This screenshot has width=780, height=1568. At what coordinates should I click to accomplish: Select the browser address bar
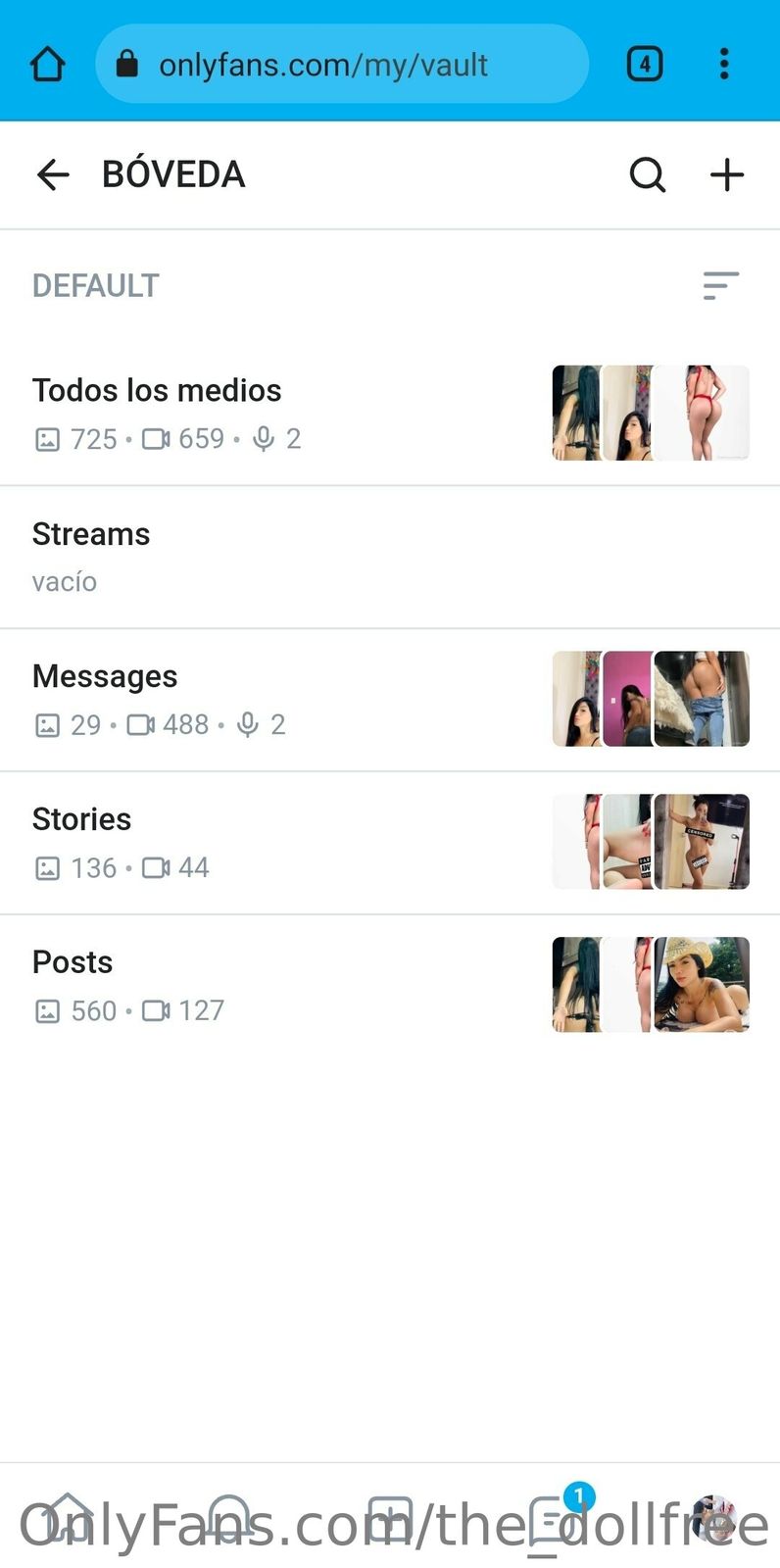(341, 65)
